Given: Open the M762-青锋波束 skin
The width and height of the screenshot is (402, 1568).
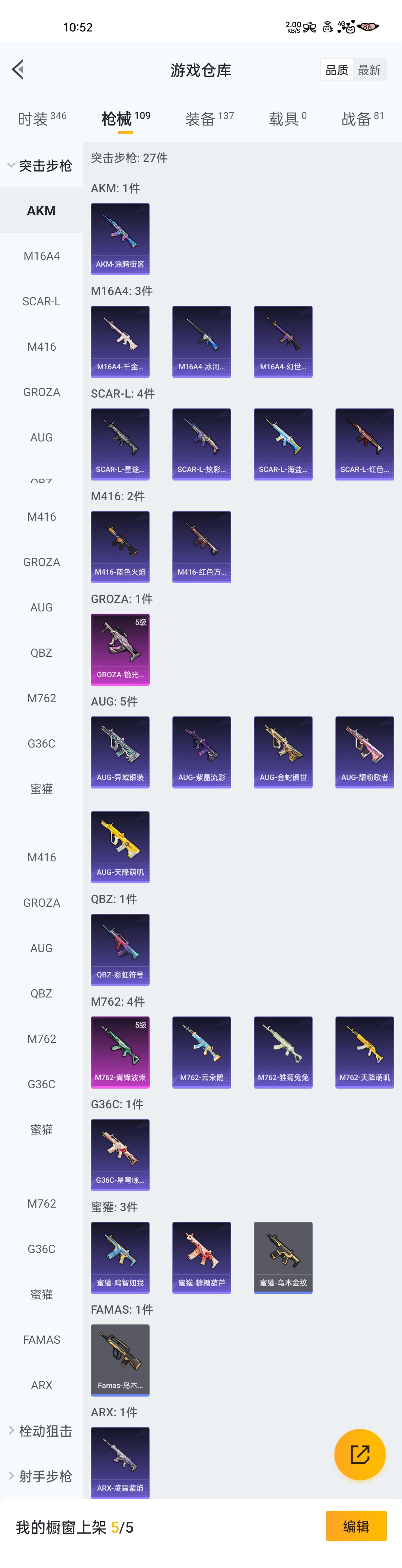Looking at the screenshot, I should 120,1052.
